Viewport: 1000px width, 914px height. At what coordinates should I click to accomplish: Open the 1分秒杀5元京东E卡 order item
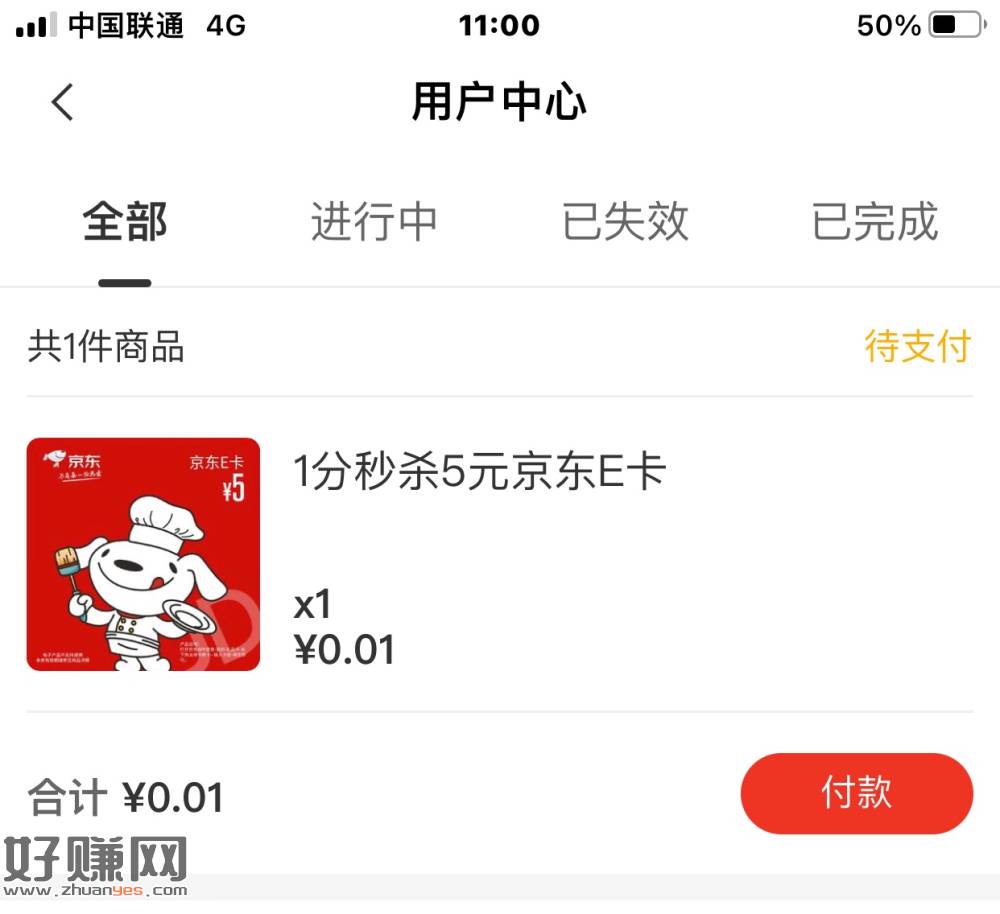coord(480,472)
